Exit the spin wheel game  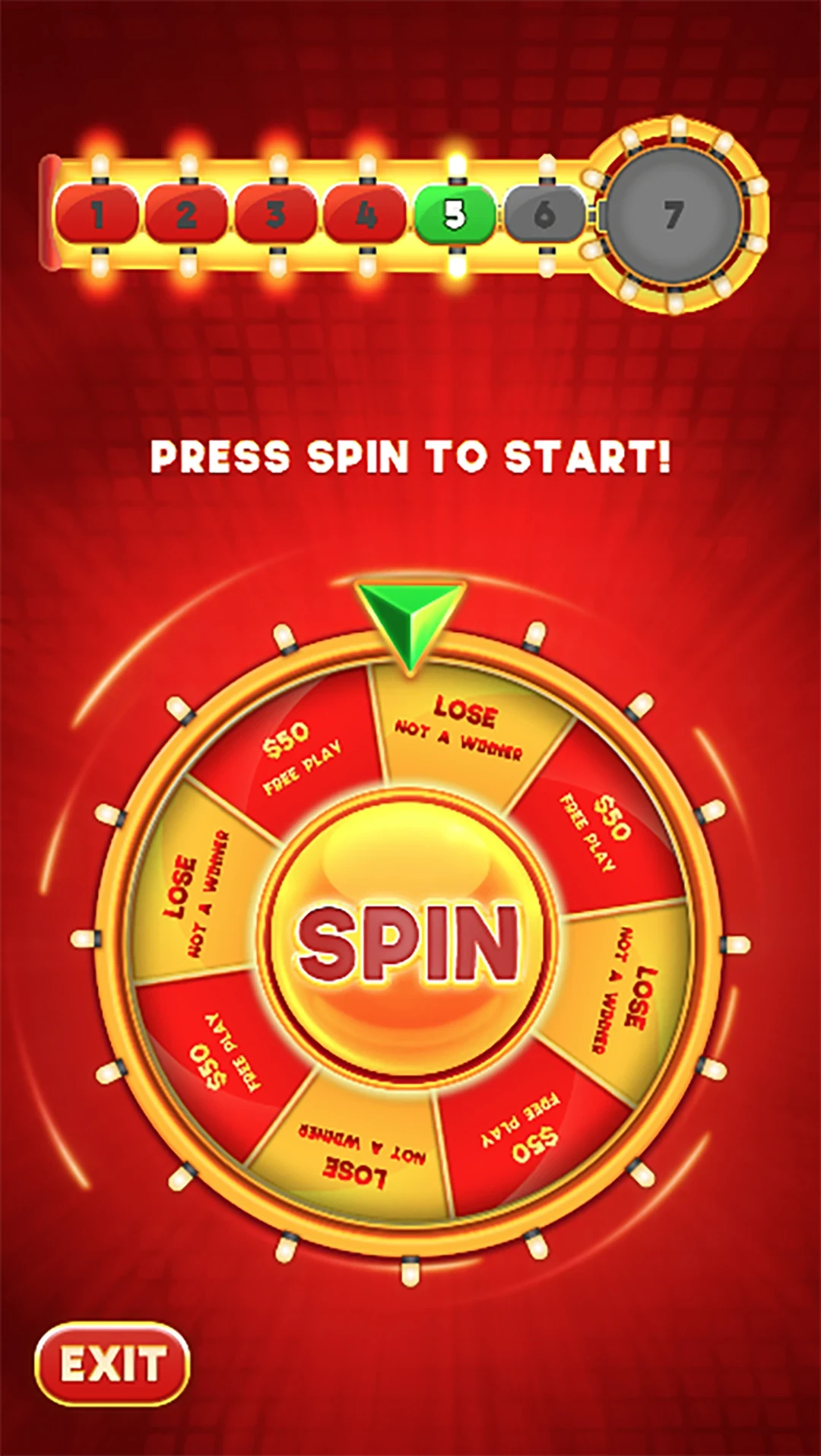tap(113, 1363)
